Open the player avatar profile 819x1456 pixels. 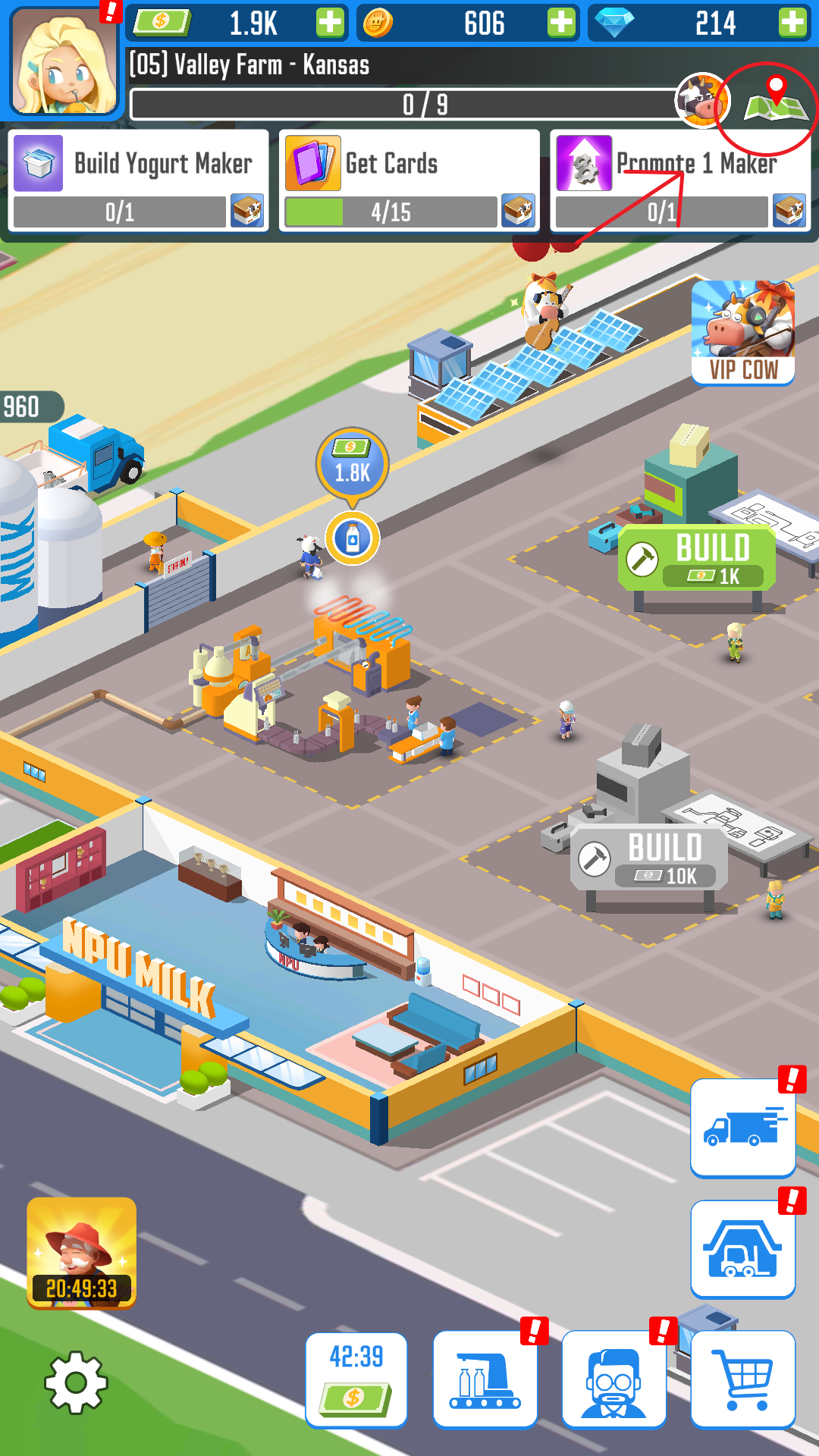[x=65, y=61]
